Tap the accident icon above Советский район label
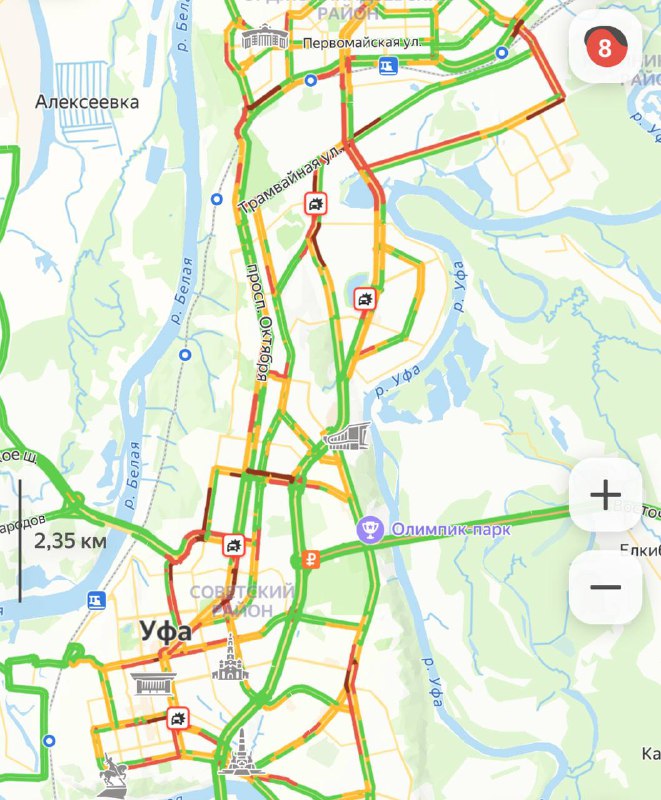This screenshot has height=800, width=661. [233, 545]
